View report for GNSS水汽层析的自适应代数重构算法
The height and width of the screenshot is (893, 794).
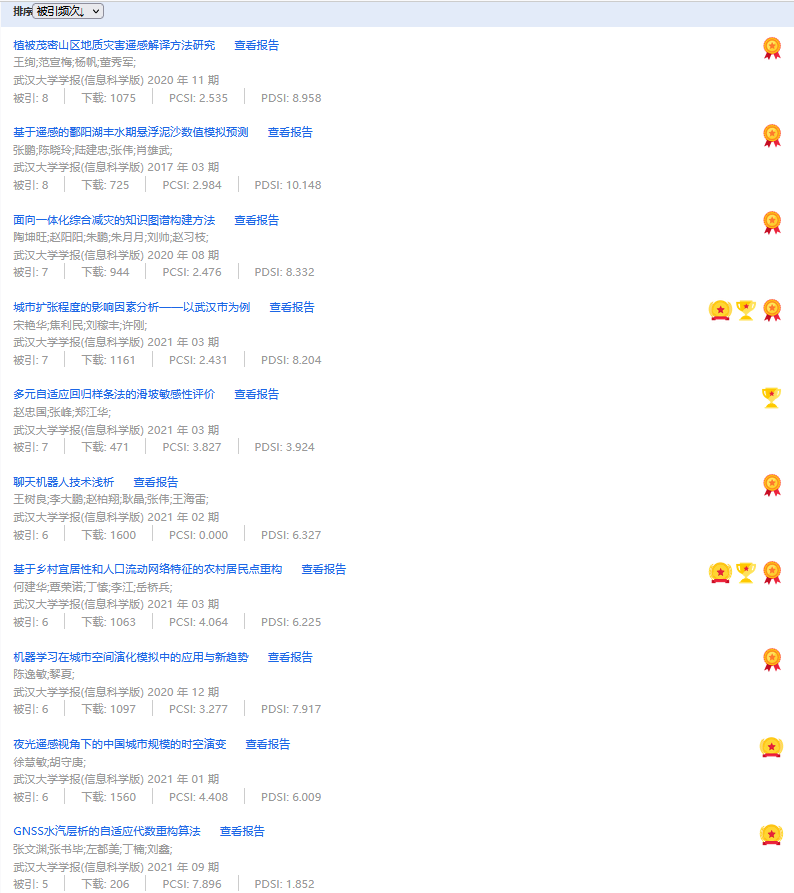242,831
